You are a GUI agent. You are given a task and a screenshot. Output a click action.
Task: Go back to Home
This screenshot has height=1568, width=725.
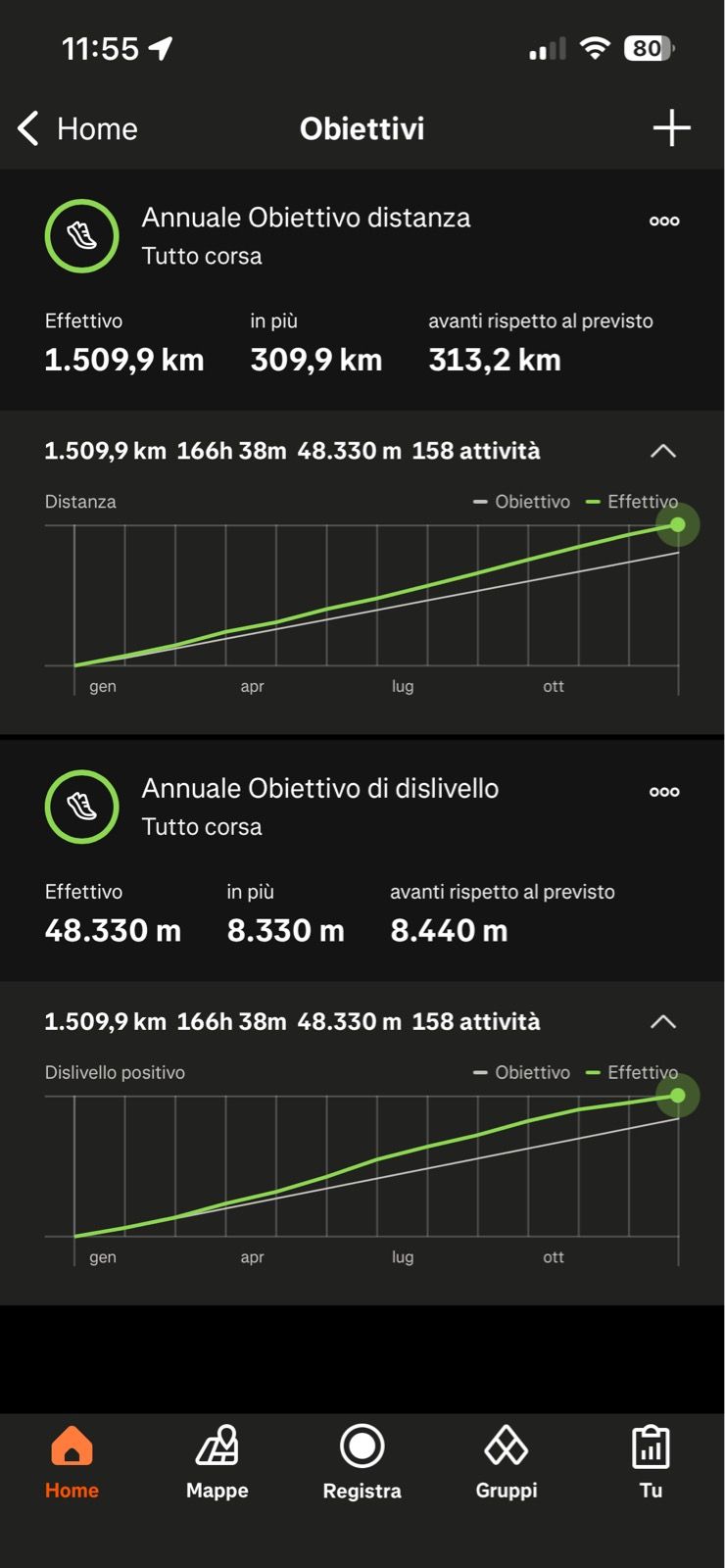(x=78, y=128)
